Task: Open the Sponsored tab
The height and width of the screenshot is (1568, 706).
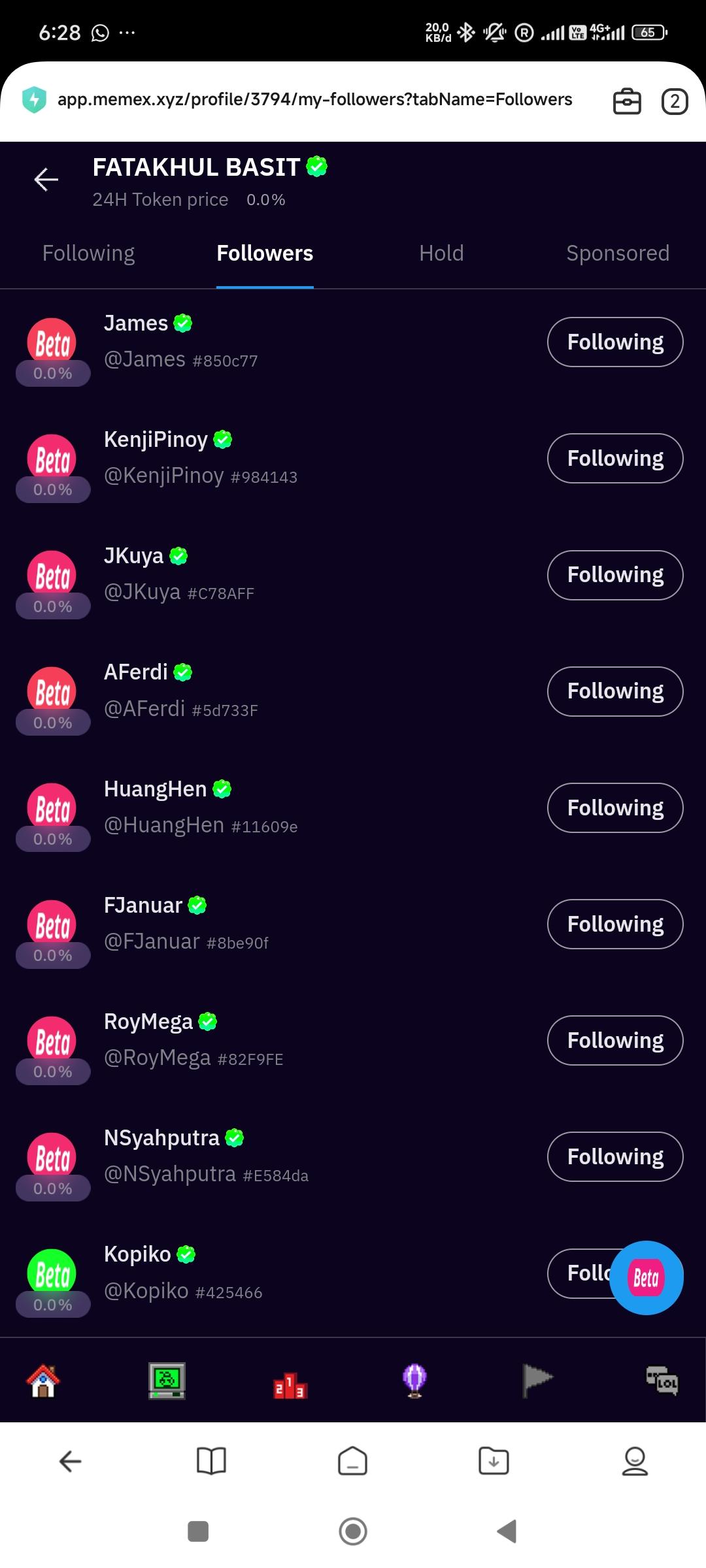Action: pyautogui.click(x=617, y=253)
